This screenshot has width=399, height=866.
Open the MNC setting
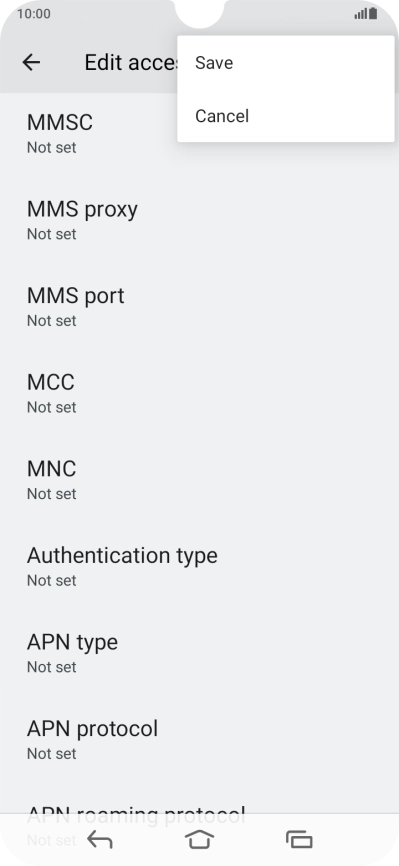200,480
